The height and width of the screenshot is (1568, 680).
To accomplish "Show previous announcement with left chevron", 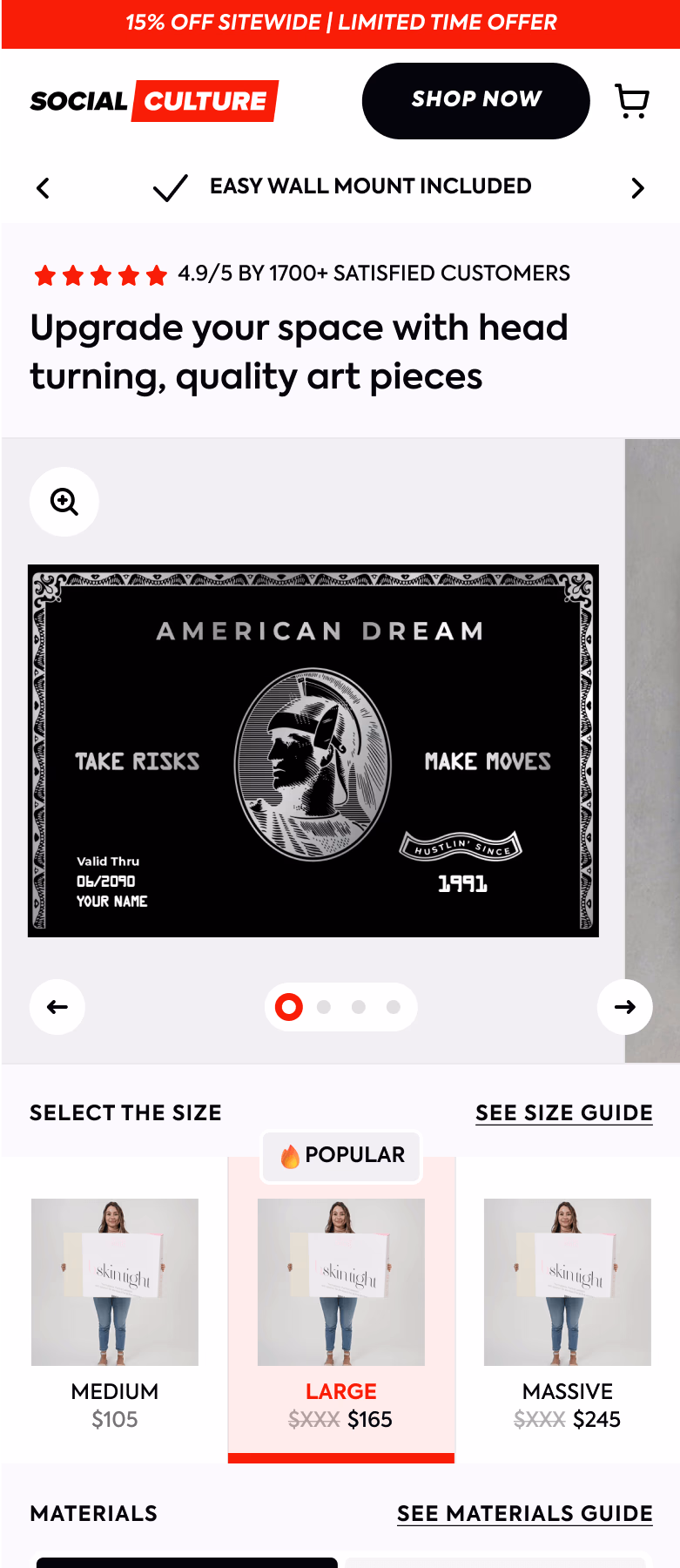I will (x=43, y=188).
